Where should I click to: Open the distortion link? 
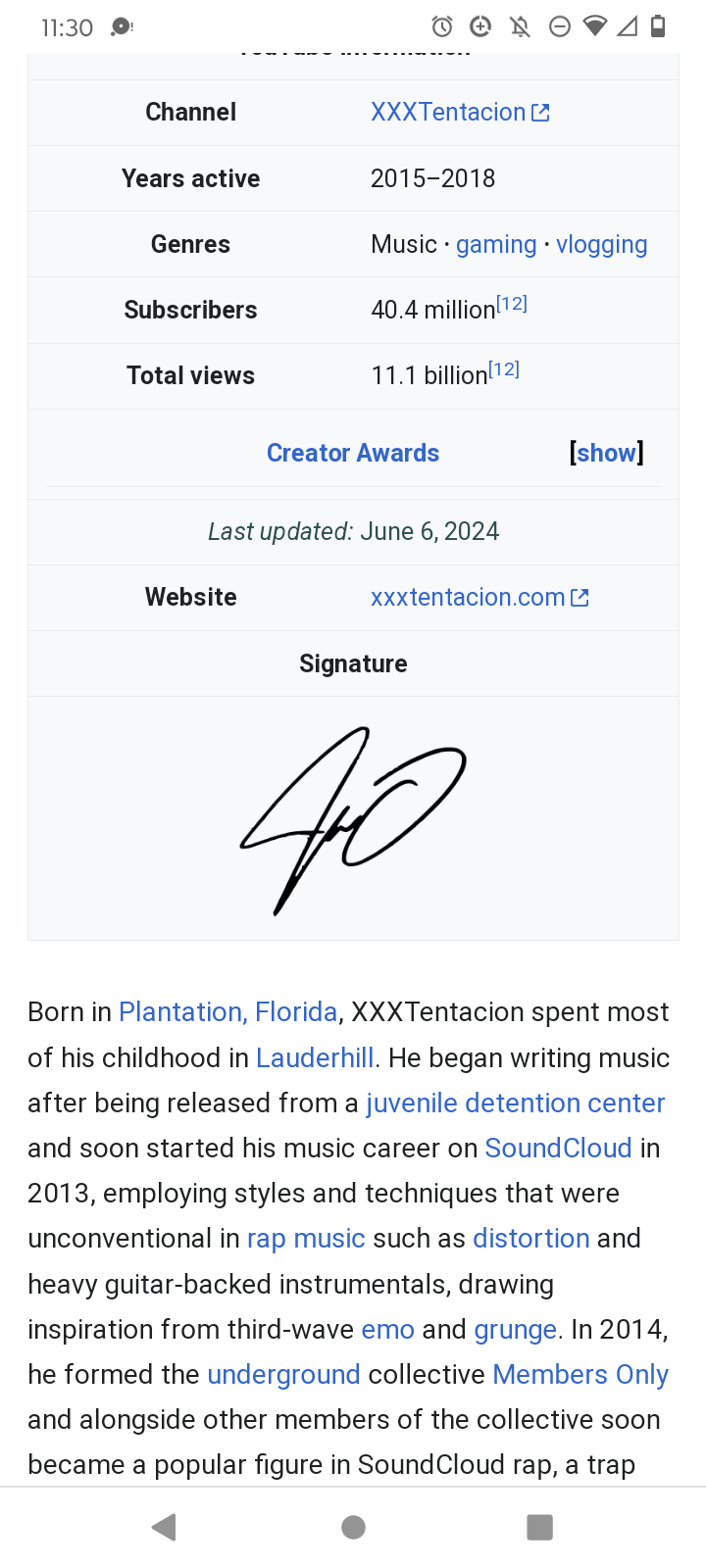530,1239
